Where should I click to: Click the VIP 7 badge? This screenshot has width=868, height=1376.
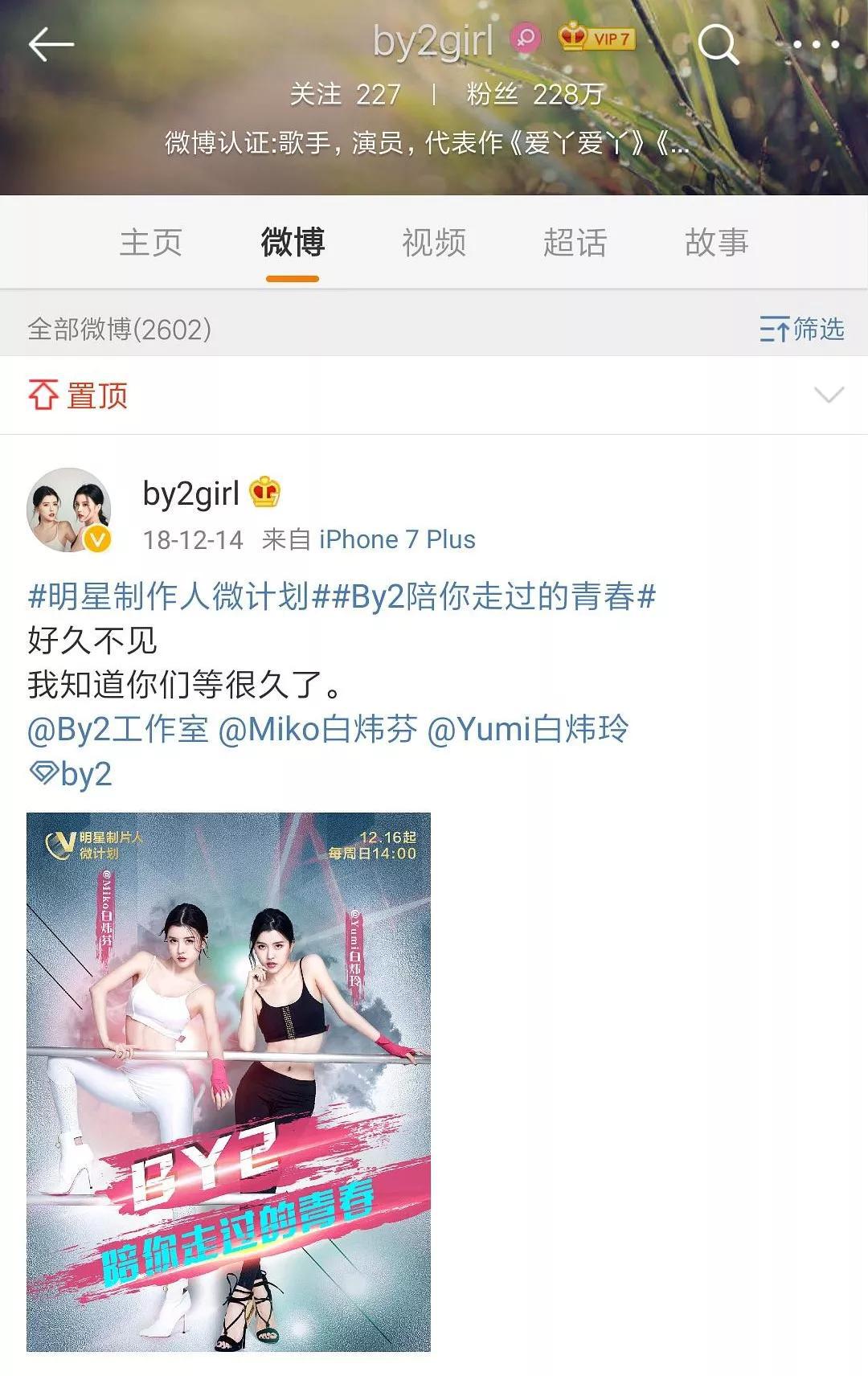click(597, 37)
